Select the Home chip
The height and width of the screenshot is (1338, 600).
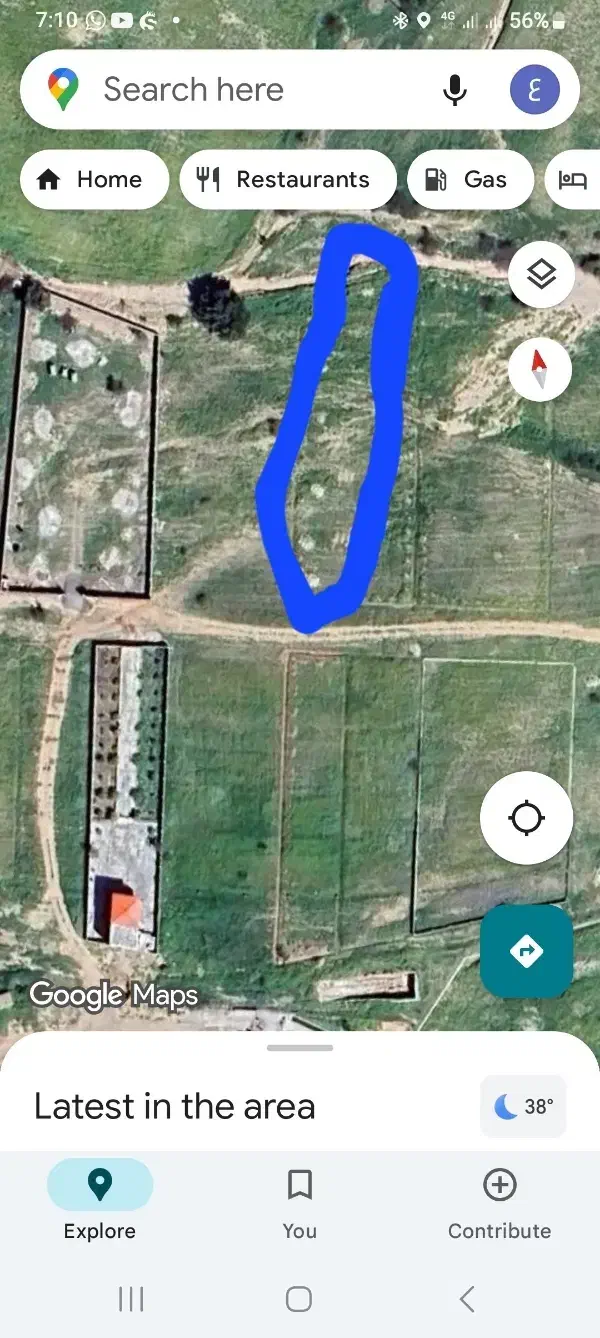(x=94, y=180)
